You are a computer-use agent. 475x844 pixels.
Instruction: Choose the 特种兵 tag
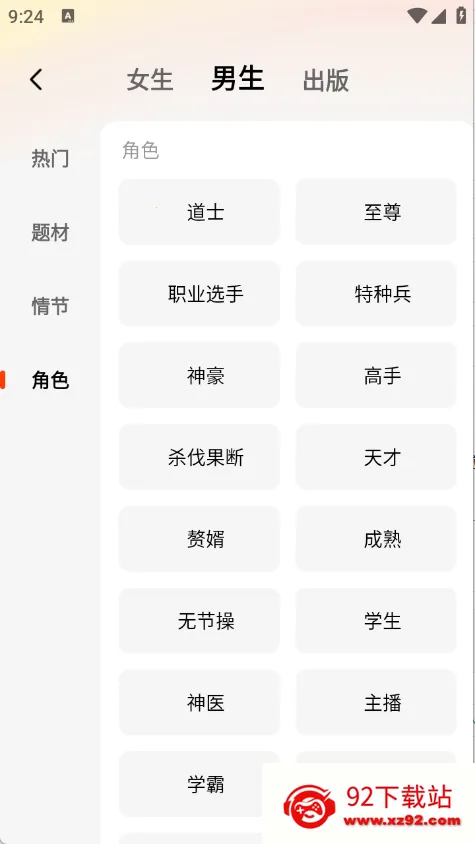coord(376,294)
